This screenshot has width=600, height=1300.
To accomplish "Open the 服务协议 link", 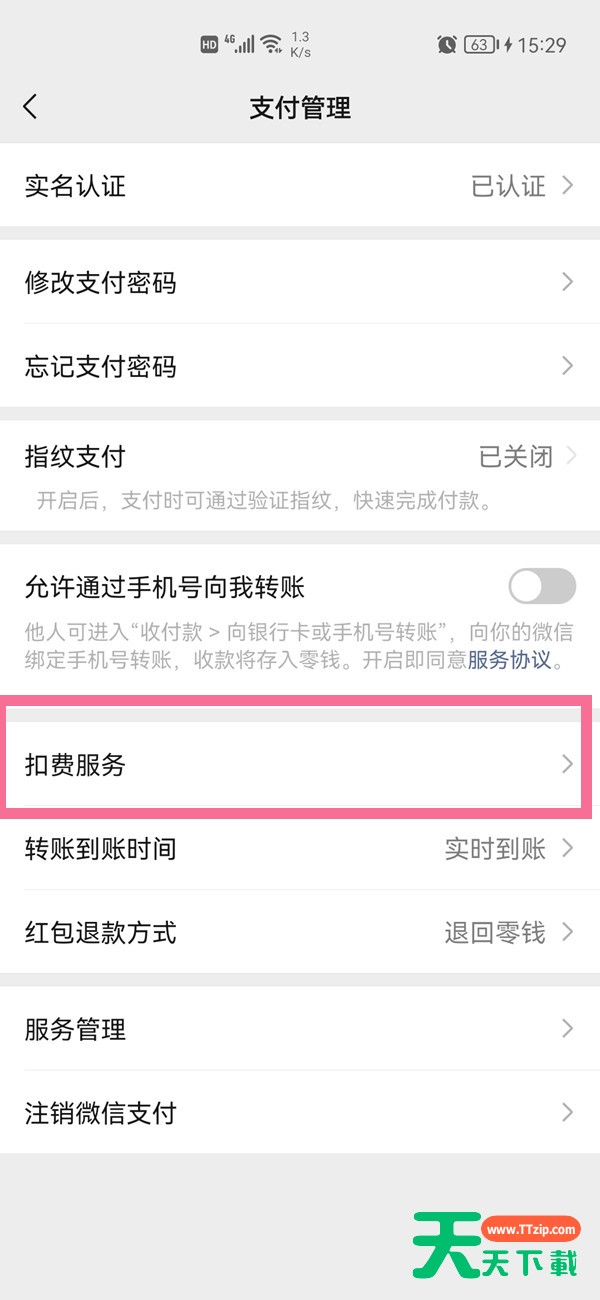I will point(509,660).
